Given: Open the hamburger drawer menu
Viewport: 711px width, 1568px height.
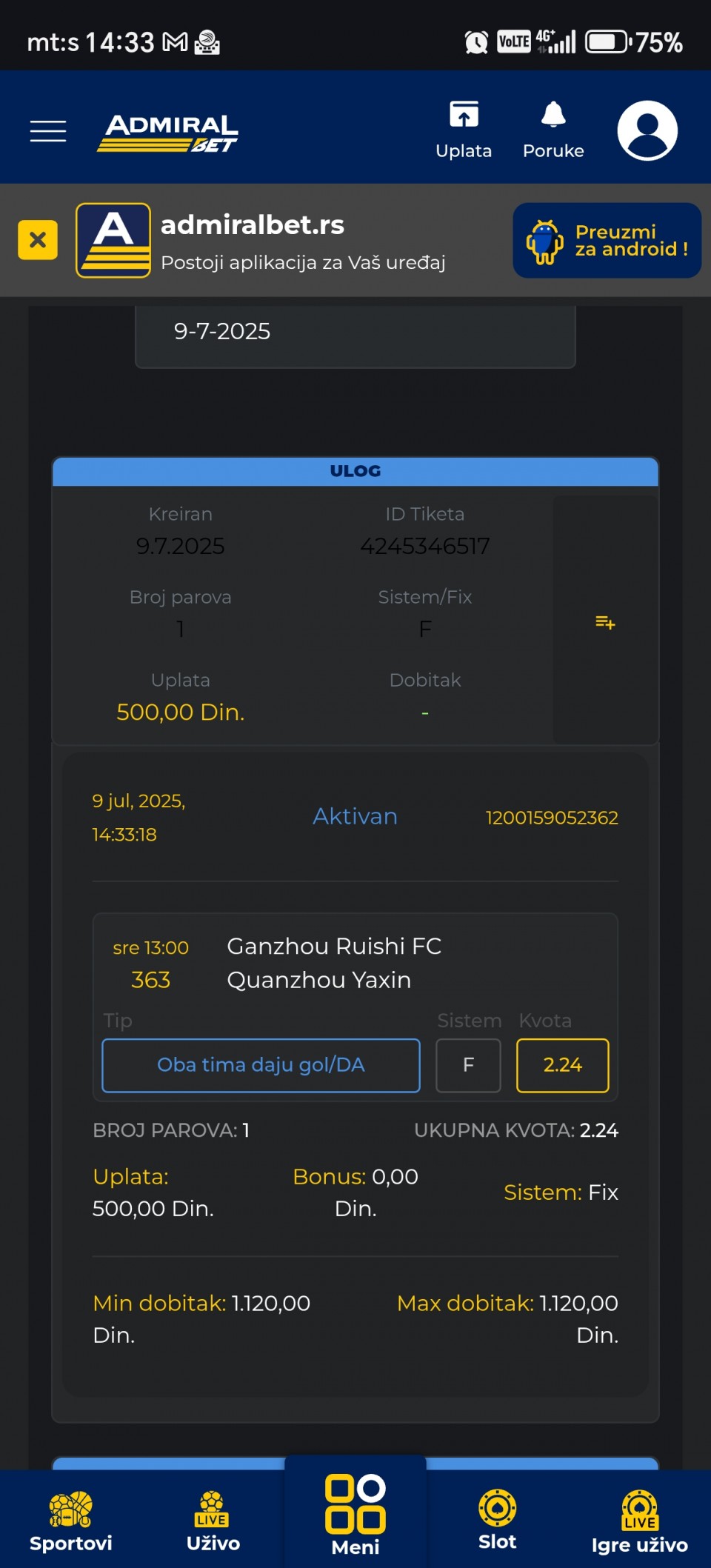Looking at the screenshot, I should 48,131.
